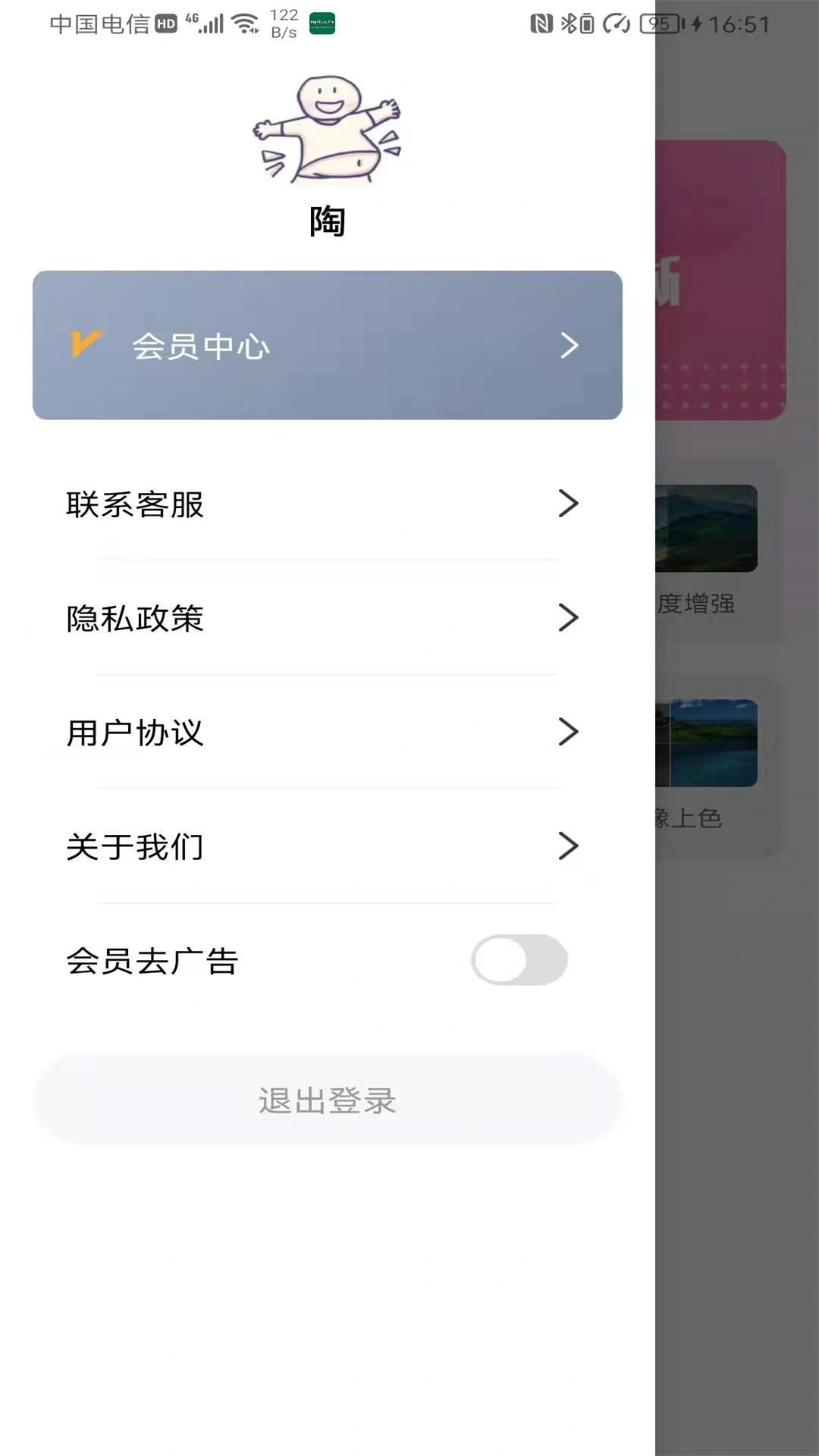Tap the Bluetooth icon in the status bar
Viewport: 819px width, 1456px height.
click(570, 24)
